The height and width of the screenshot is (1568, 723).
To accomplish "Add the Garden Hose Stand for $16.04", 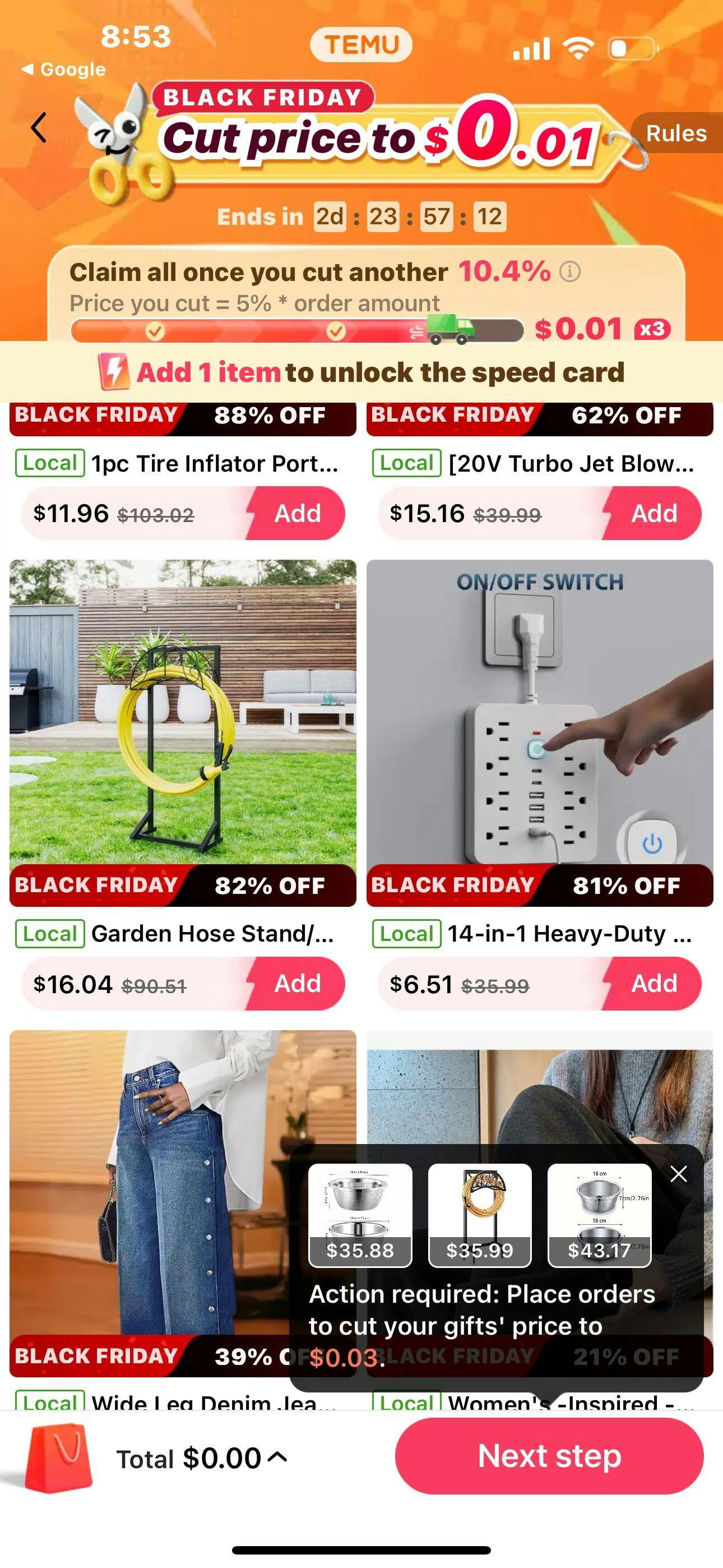I will [x=297, y=983].
